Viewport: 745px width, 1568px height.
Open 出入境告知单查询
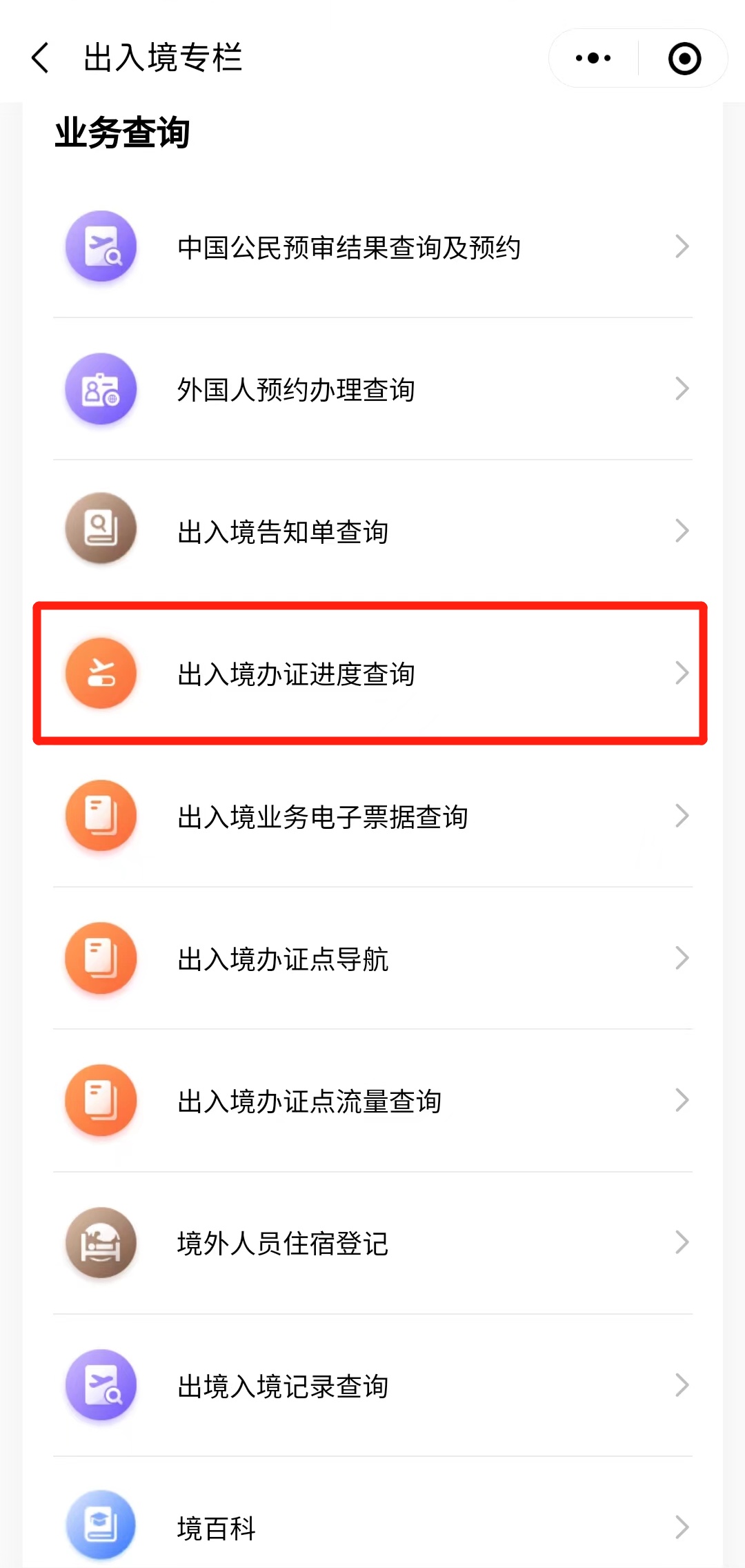(372, 531)
